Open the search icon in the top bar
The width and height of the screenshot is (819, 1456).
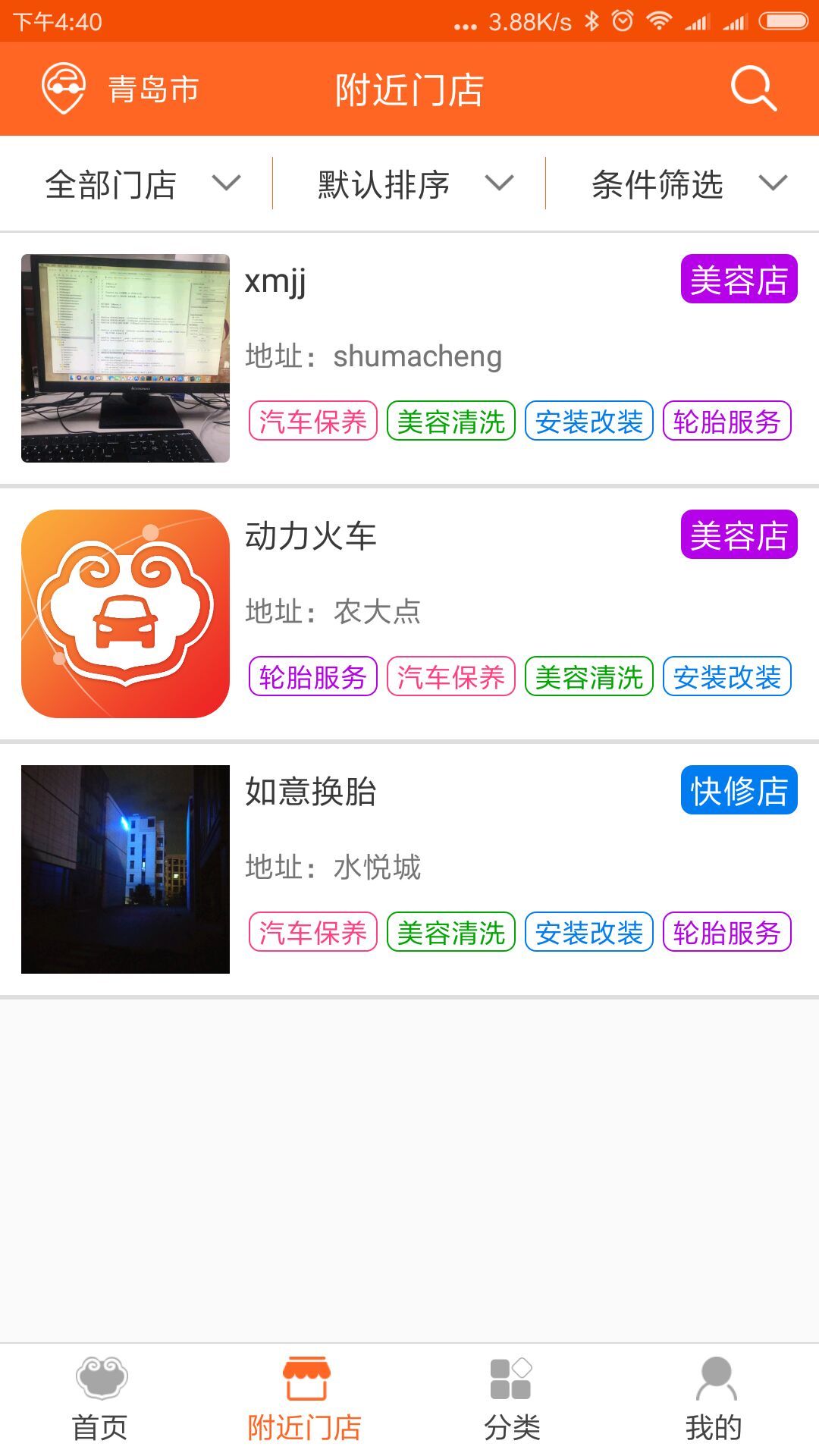[x=751, y=89]
